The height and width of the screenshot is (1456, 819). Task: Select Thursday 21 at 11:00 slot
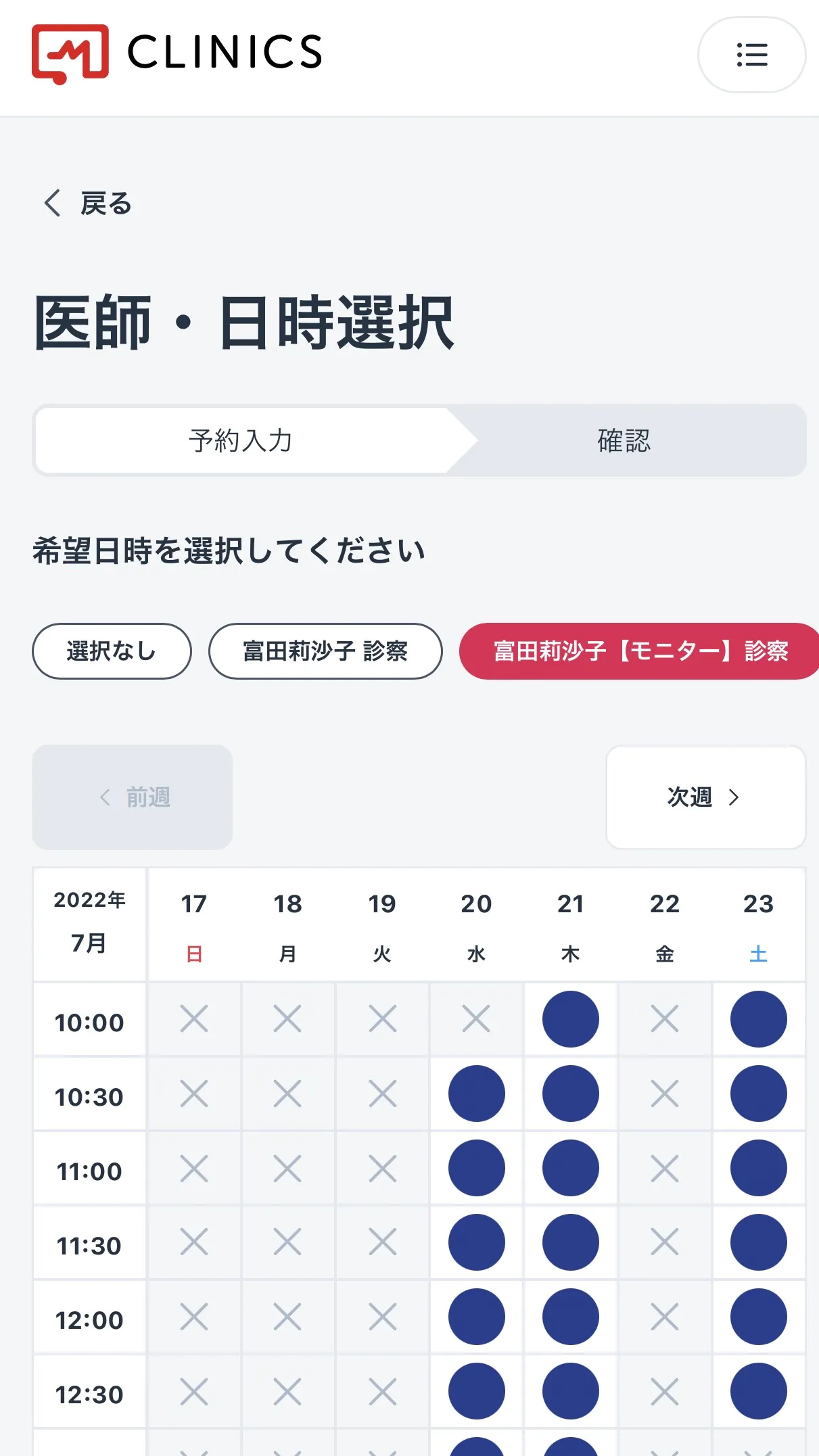point(570,1168)
